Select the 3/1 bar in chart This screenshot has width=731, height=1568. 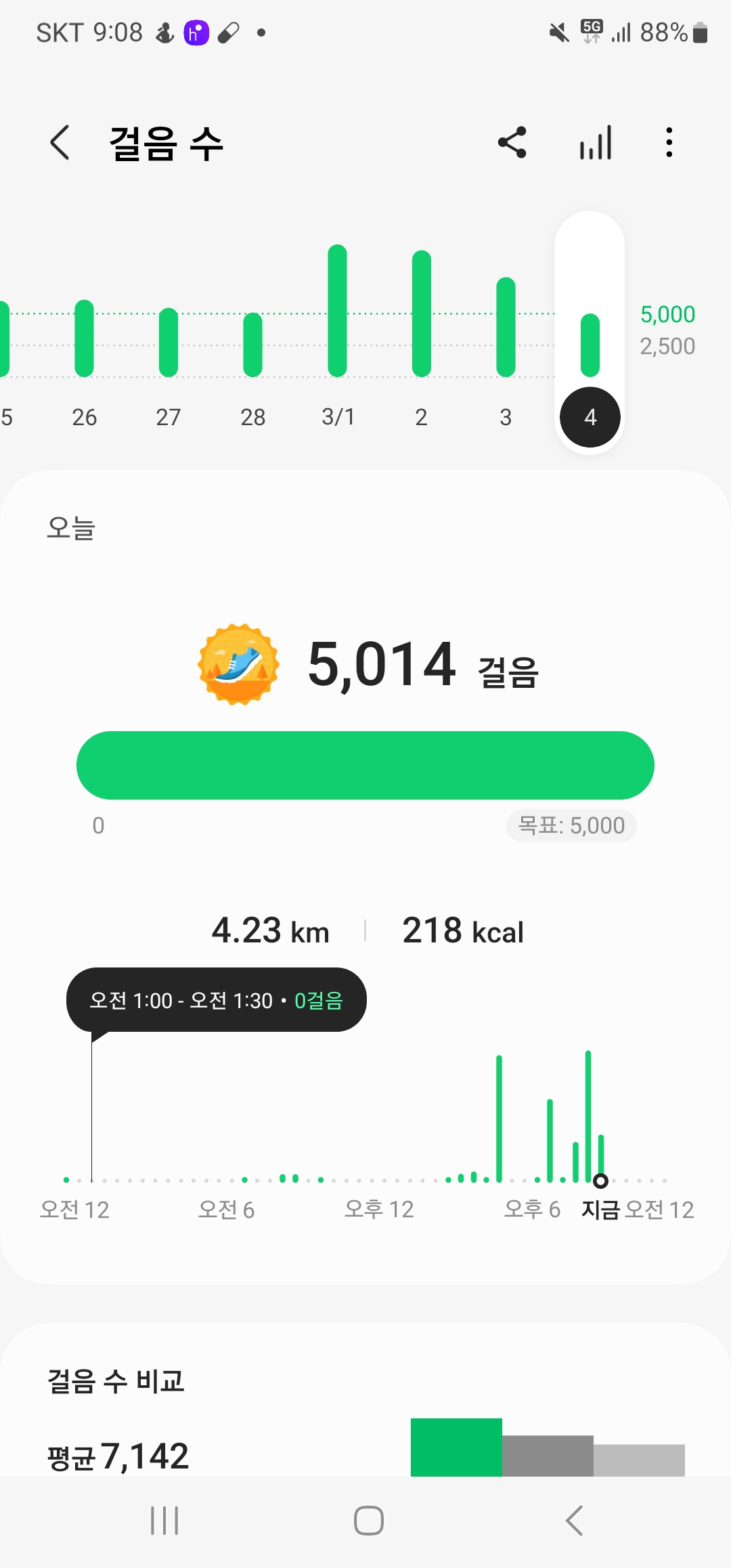click(337, 311)
